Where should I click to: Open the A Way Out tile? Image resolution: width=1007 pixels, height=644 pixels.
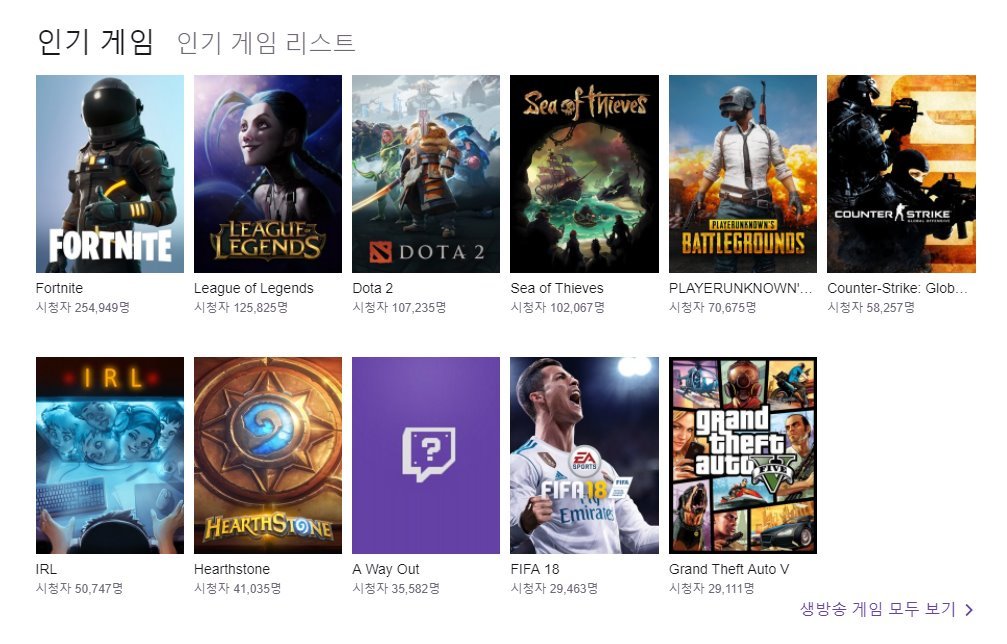click(426, 455)
